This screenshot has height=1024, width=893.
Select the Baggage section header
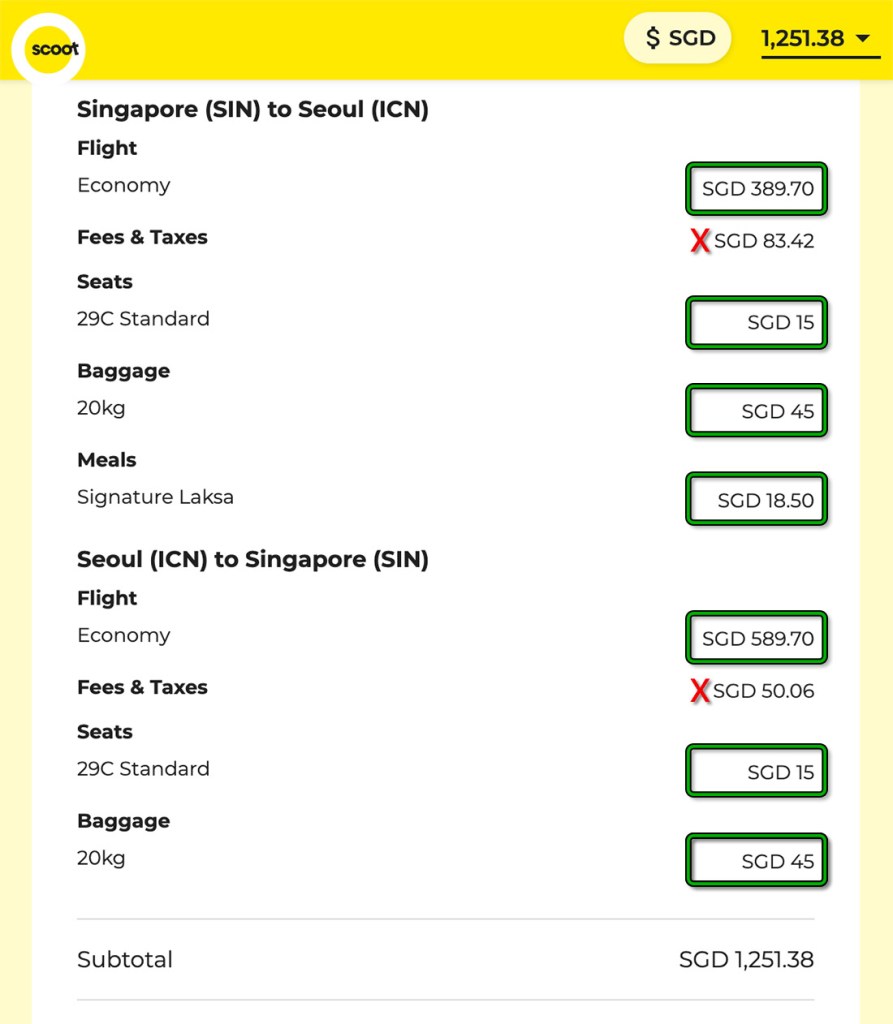tap(123, 371)
